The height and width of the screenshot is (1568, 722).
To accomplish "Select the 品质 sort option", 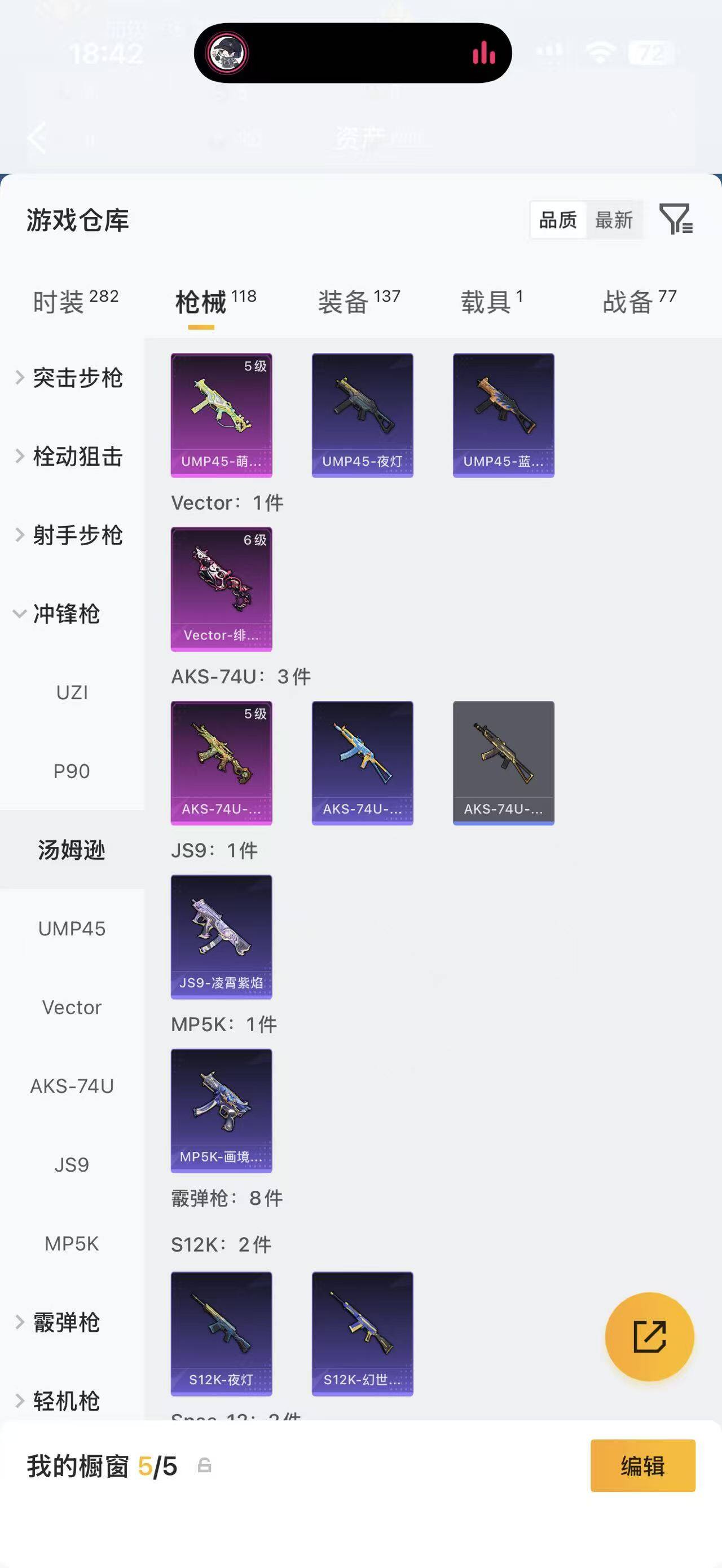I will (558, 220).
